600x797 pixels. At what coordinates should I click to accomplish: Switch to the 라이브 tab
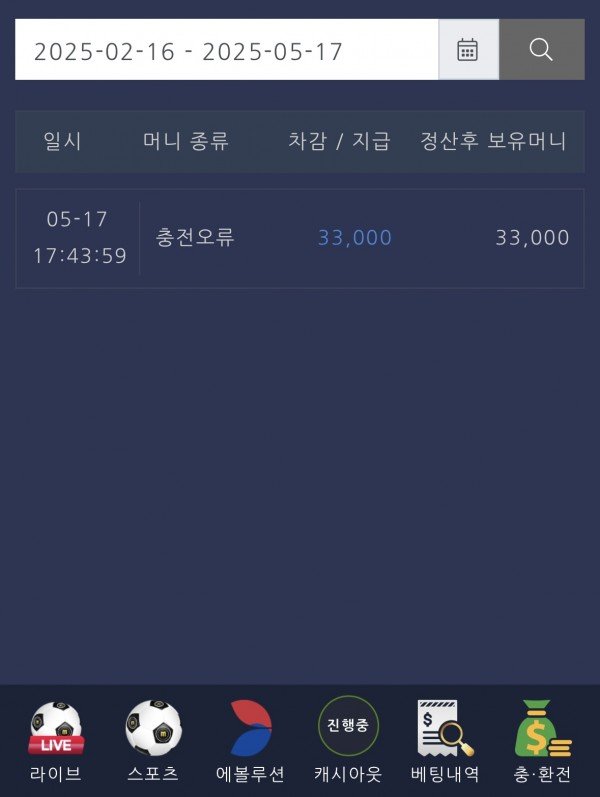pyautogui.click(x=55, y=742)
